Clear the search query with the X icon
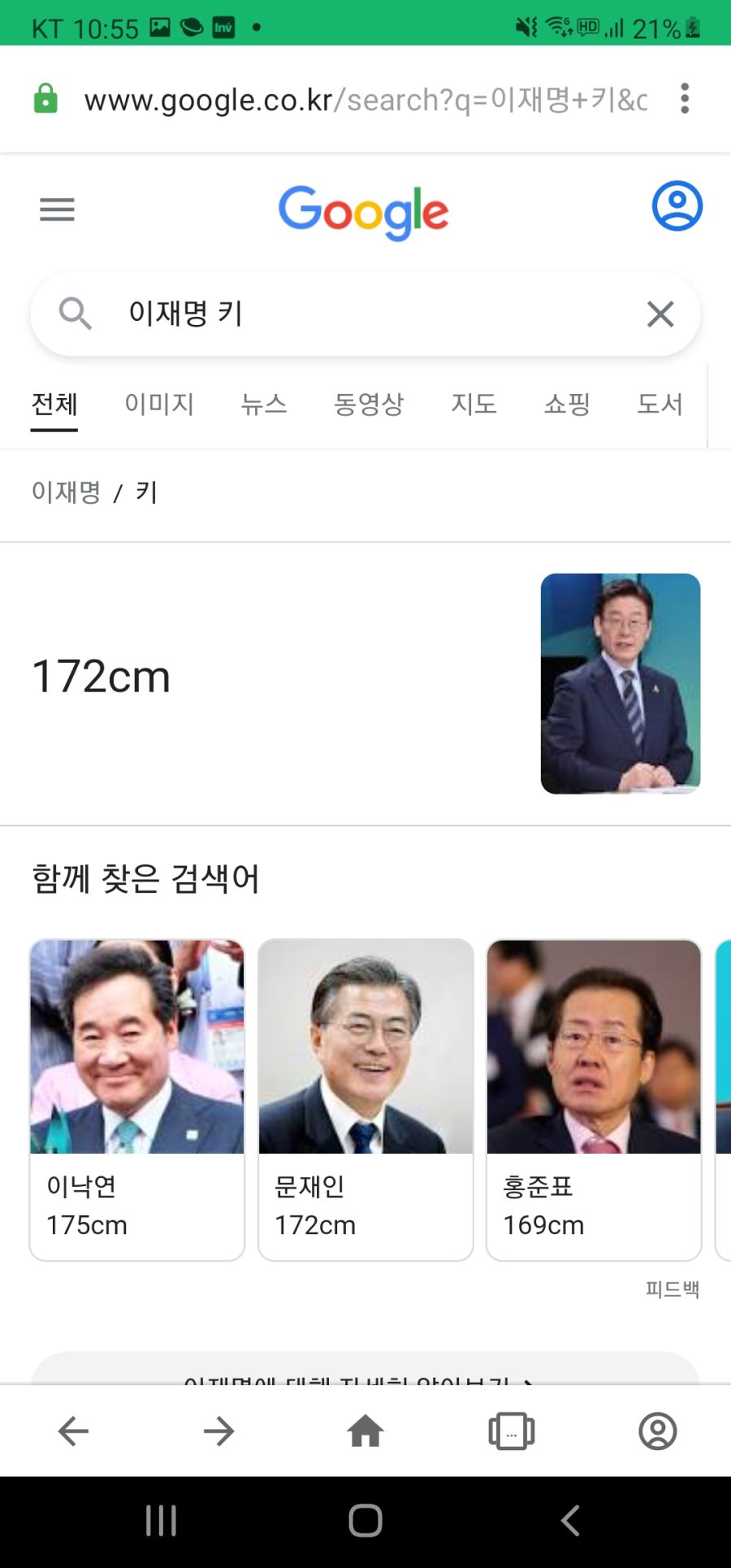 [x=660, y=314]
